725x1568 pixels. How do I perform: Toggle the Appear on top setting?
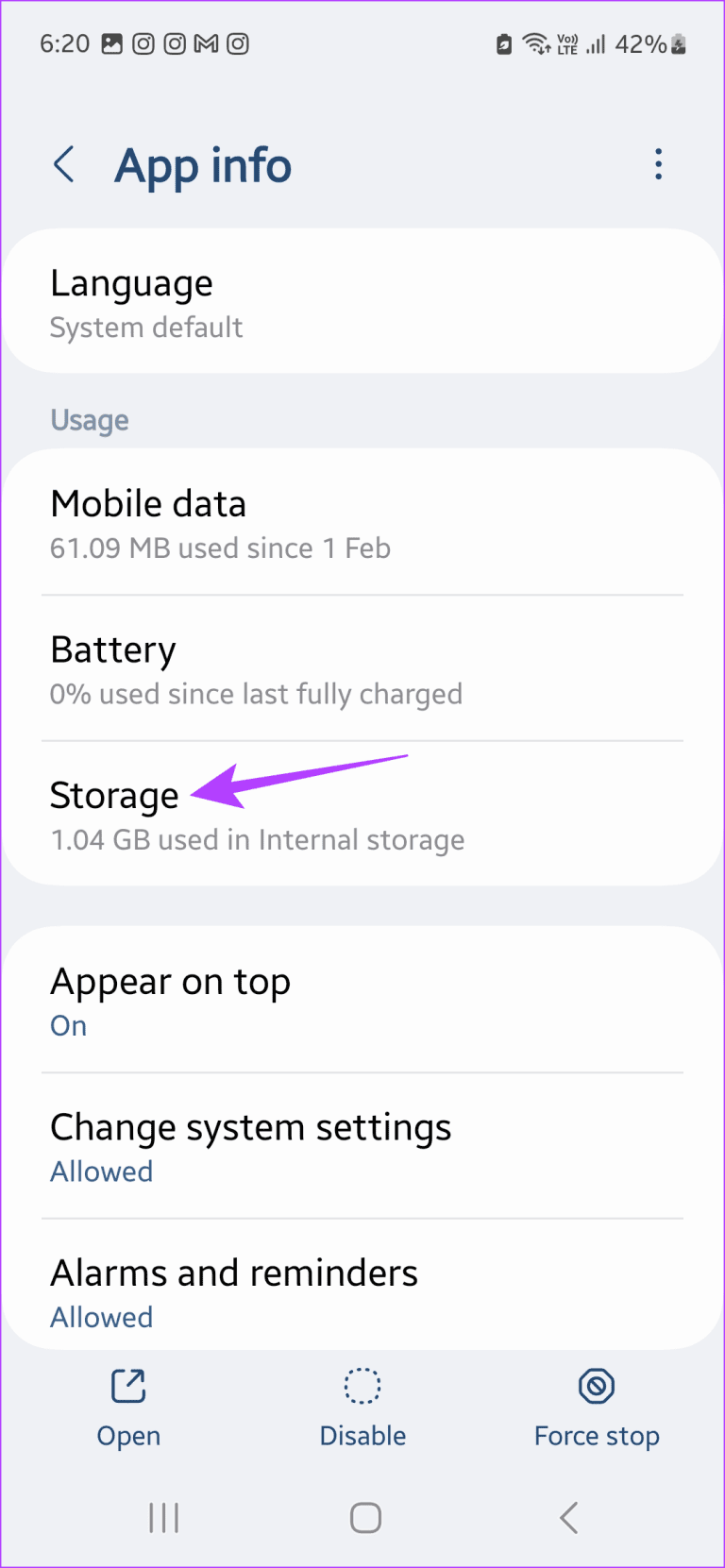pos(362,1001)
